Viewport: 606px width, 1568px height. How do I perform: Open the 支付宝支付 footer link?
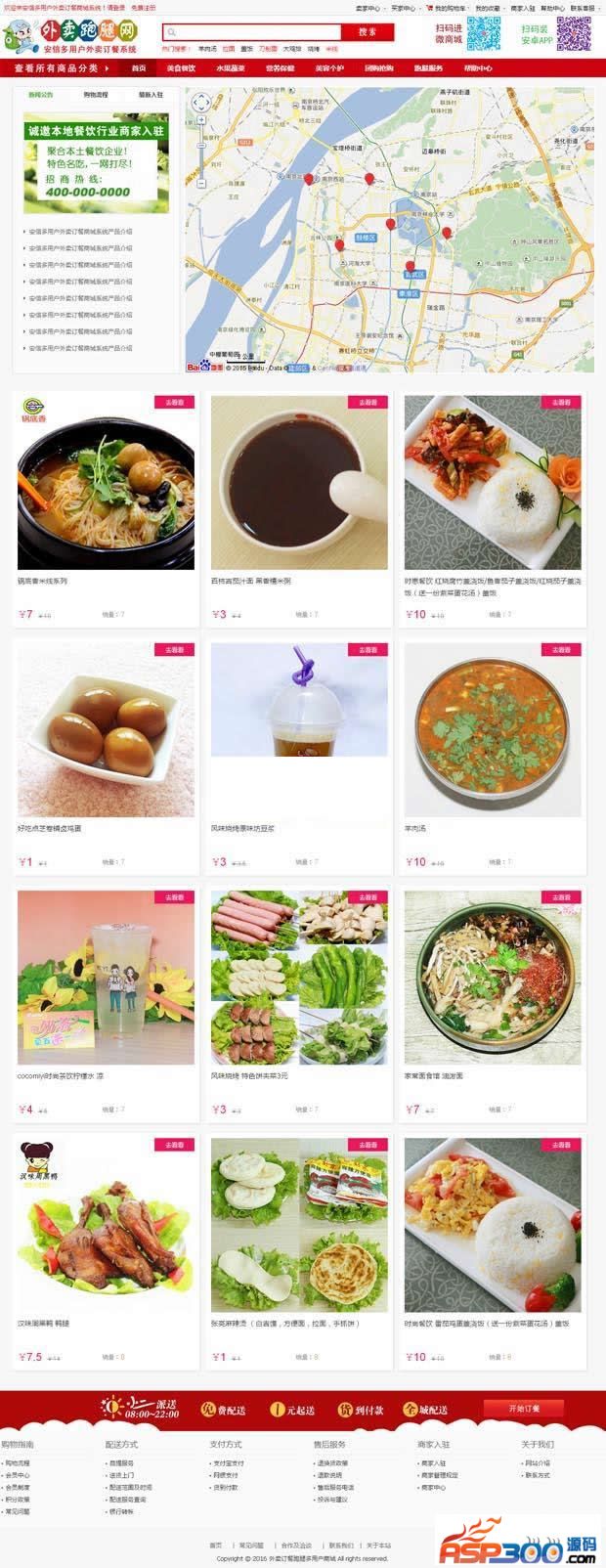[231, 1463]
